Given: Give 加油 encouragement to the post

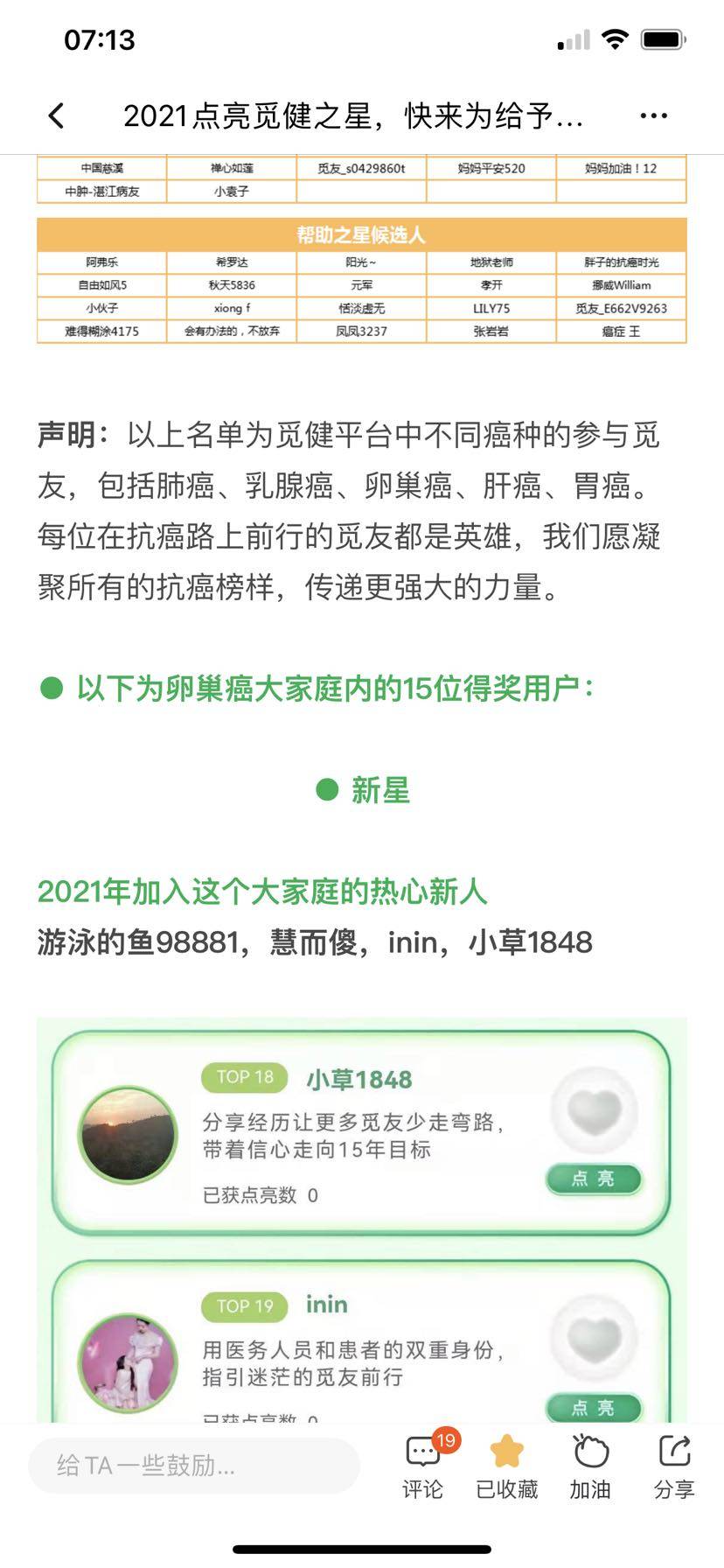Looking at the screenshot, I should tap(590, 1466).
